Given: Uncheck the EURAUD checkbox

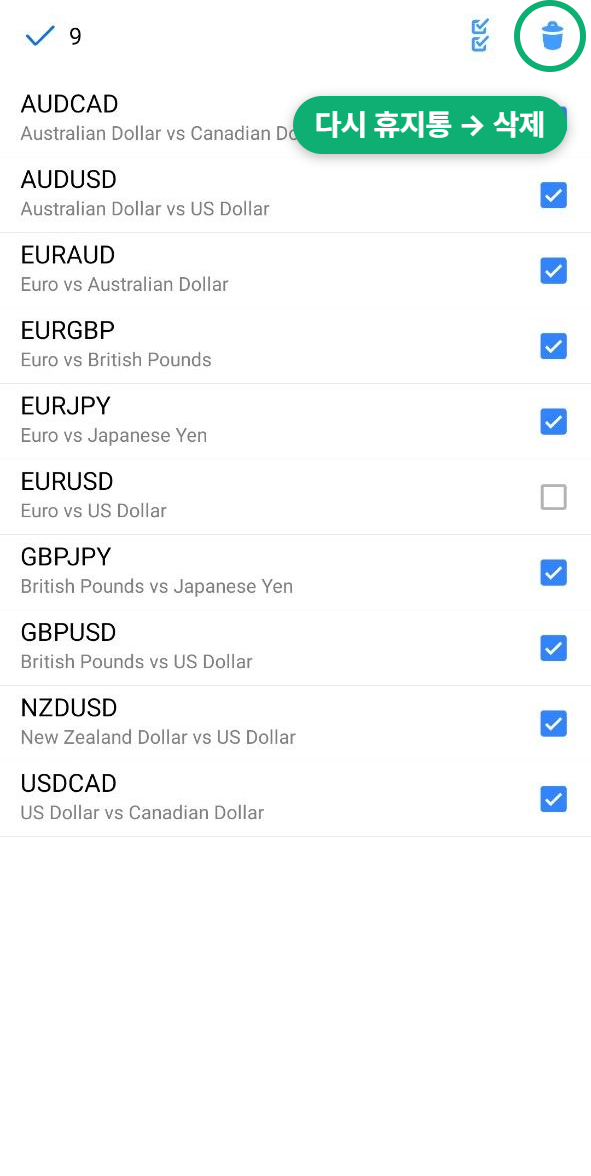Looking at the screenshot, I should coord(554,271).
